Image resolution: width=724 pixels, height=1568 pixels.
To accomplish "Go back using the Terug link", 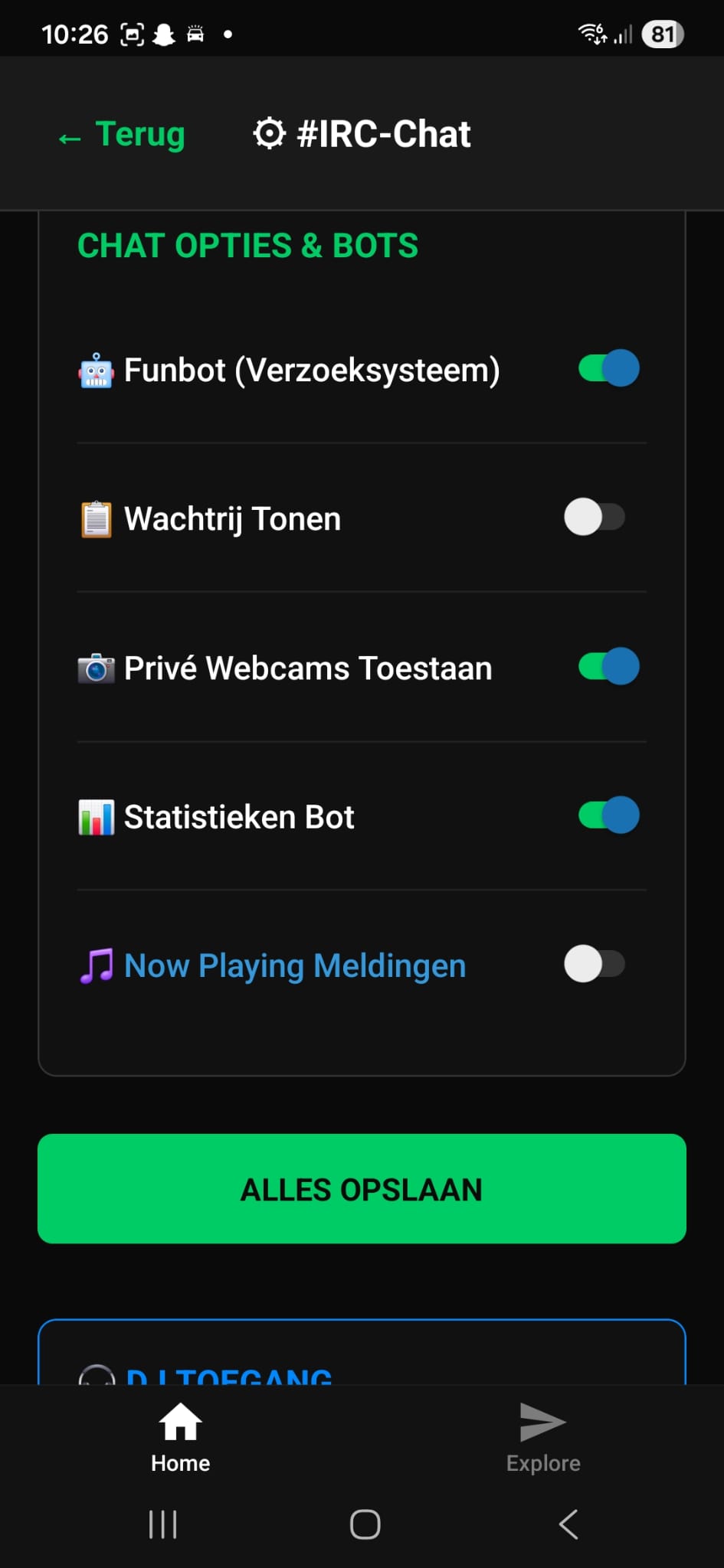I will tap(121, 135).
